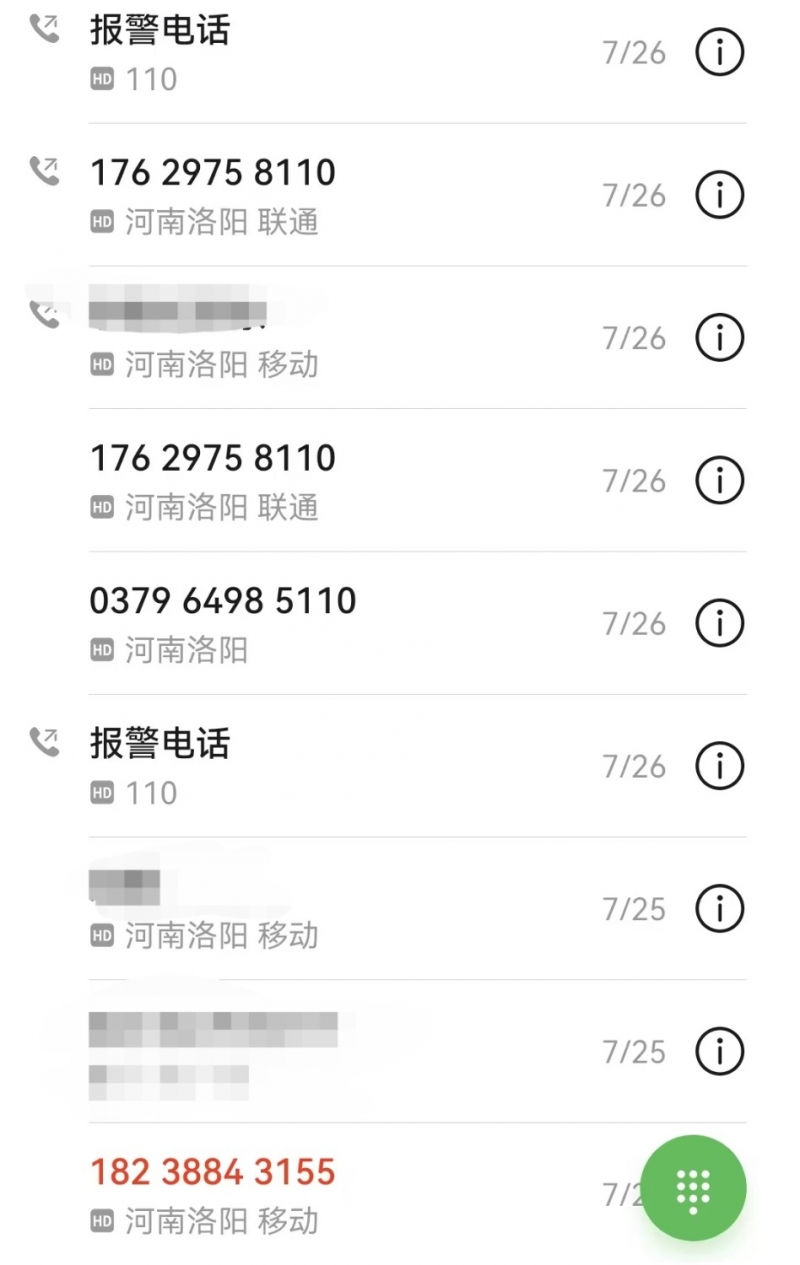Tap the 7/26 date label on the first entry
Image resolution: width=800 pixels, height=1265 pixels.
pos(634,53)
